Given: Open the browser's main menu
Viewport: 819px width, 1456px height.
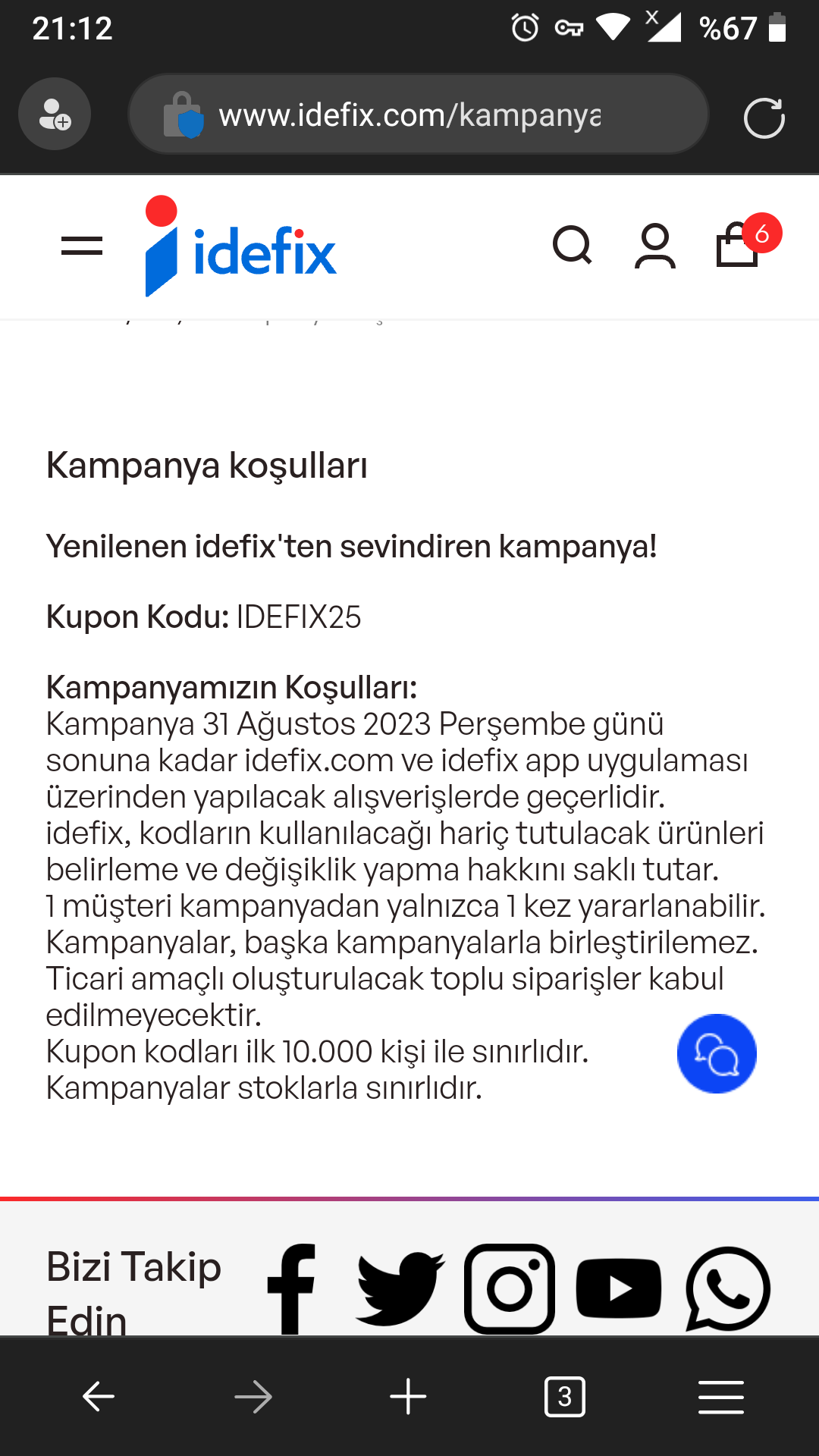Looking at the screenshot, I should [720, 1396].
